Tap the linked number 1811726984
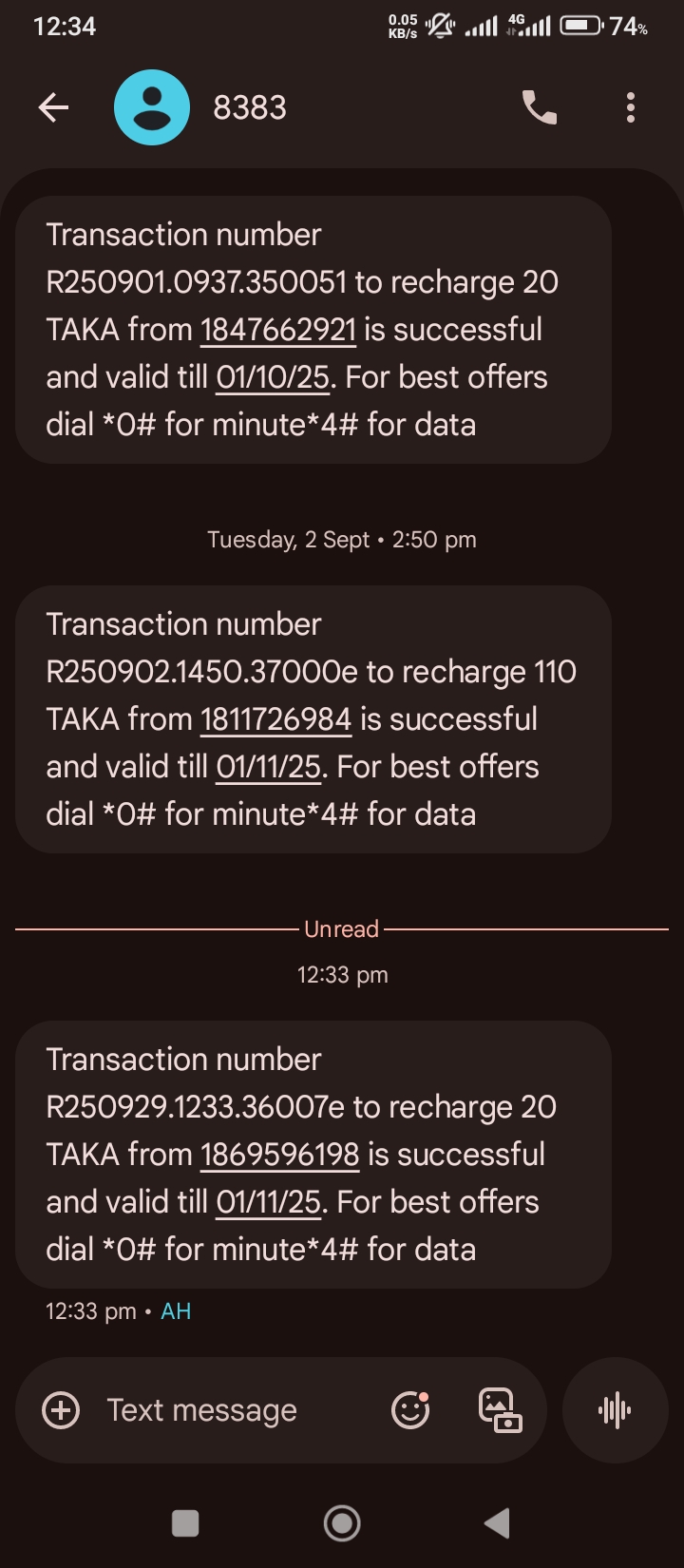The height and width of the screenshot is (1568, 684). click(x=276, y=719)
